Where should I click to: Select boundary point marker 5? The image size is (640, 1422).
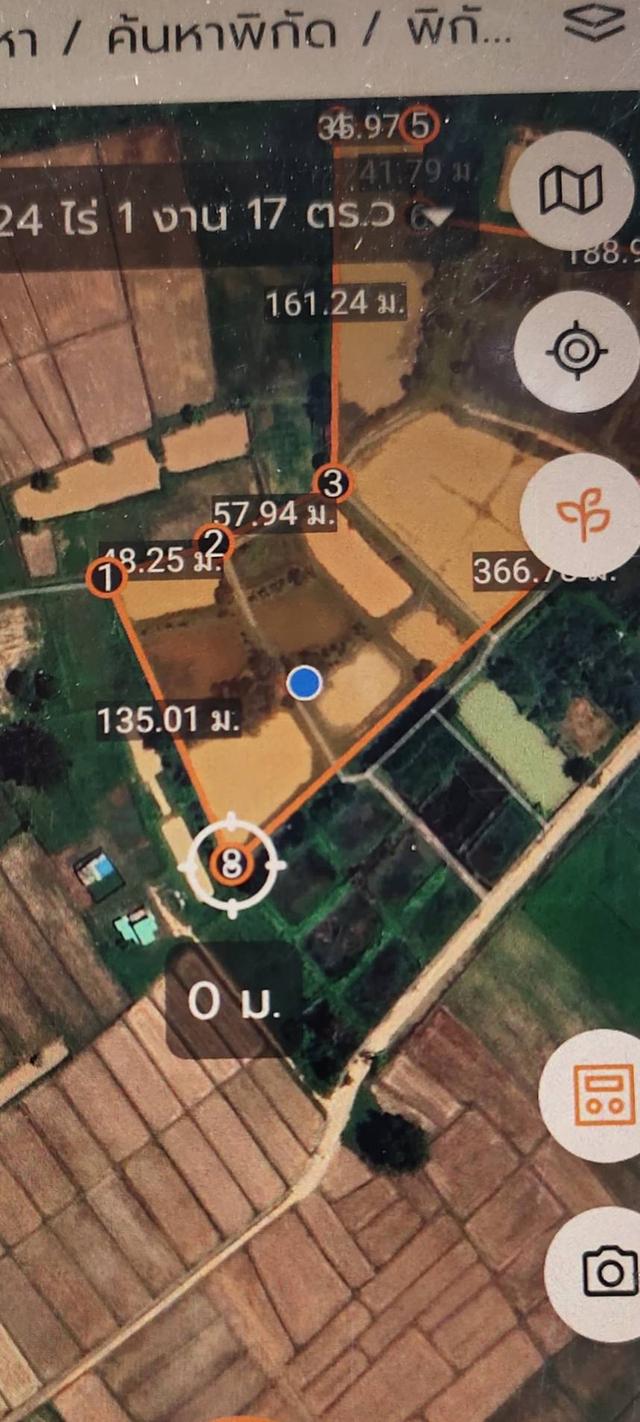point(420,126)
